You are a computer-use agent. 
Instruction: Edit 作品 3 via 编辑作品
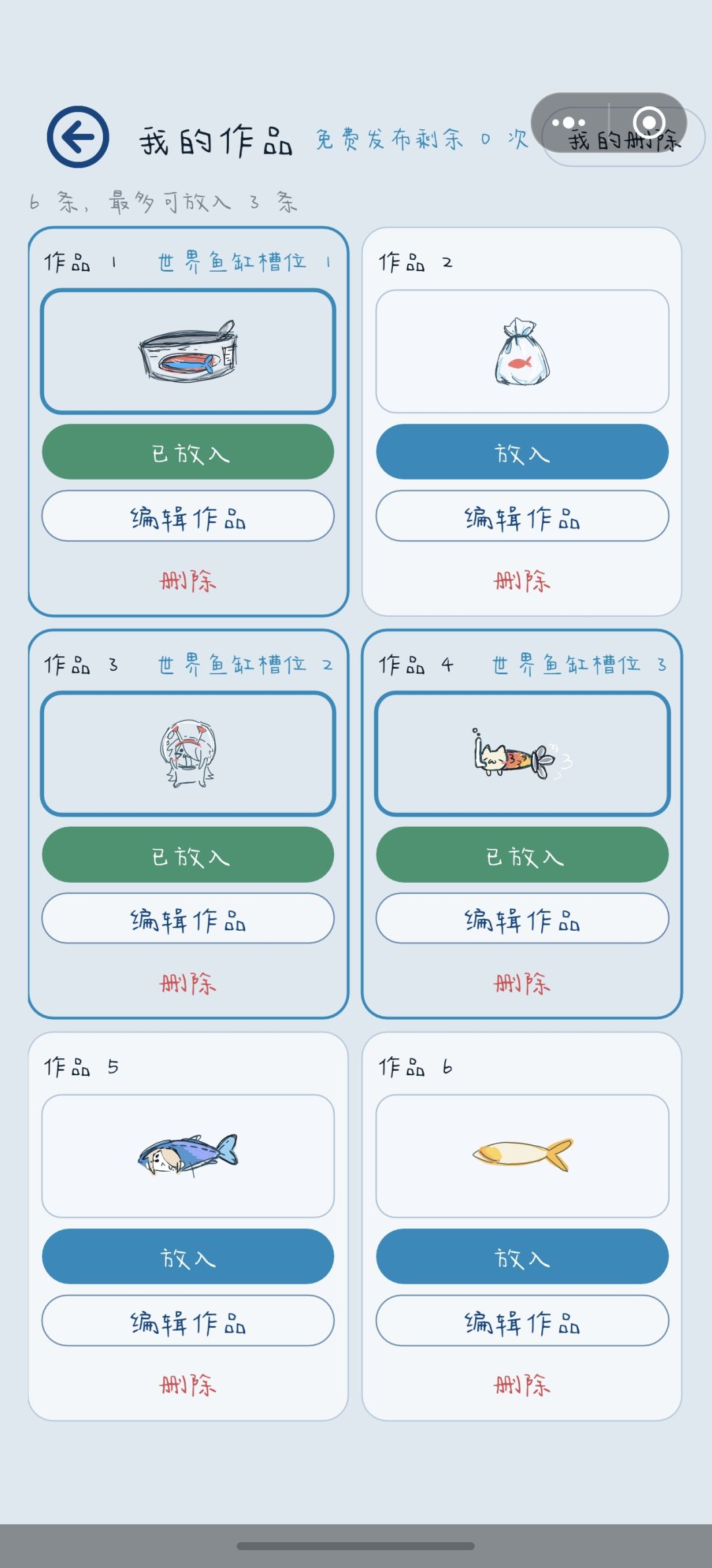coord(188,918)
